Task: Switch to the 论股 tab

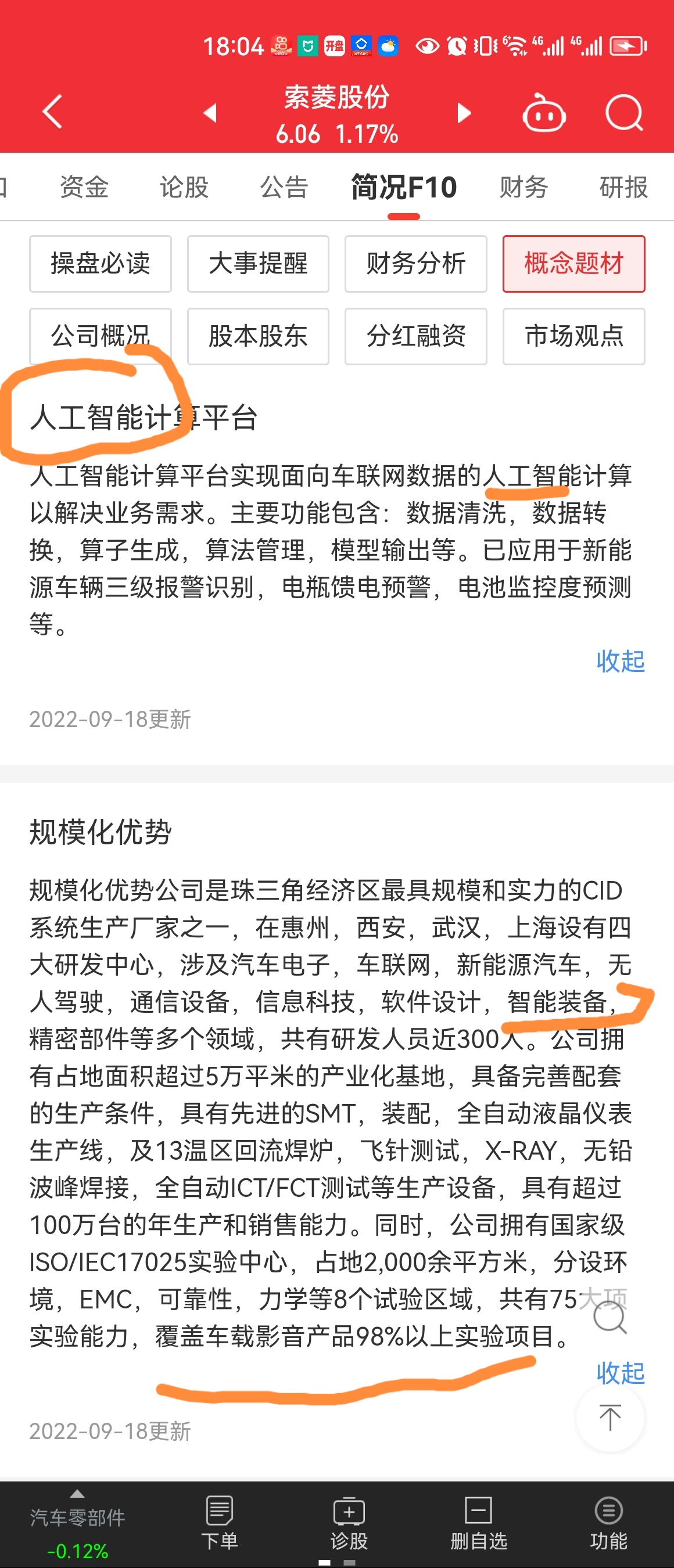Action: point(184,187)
